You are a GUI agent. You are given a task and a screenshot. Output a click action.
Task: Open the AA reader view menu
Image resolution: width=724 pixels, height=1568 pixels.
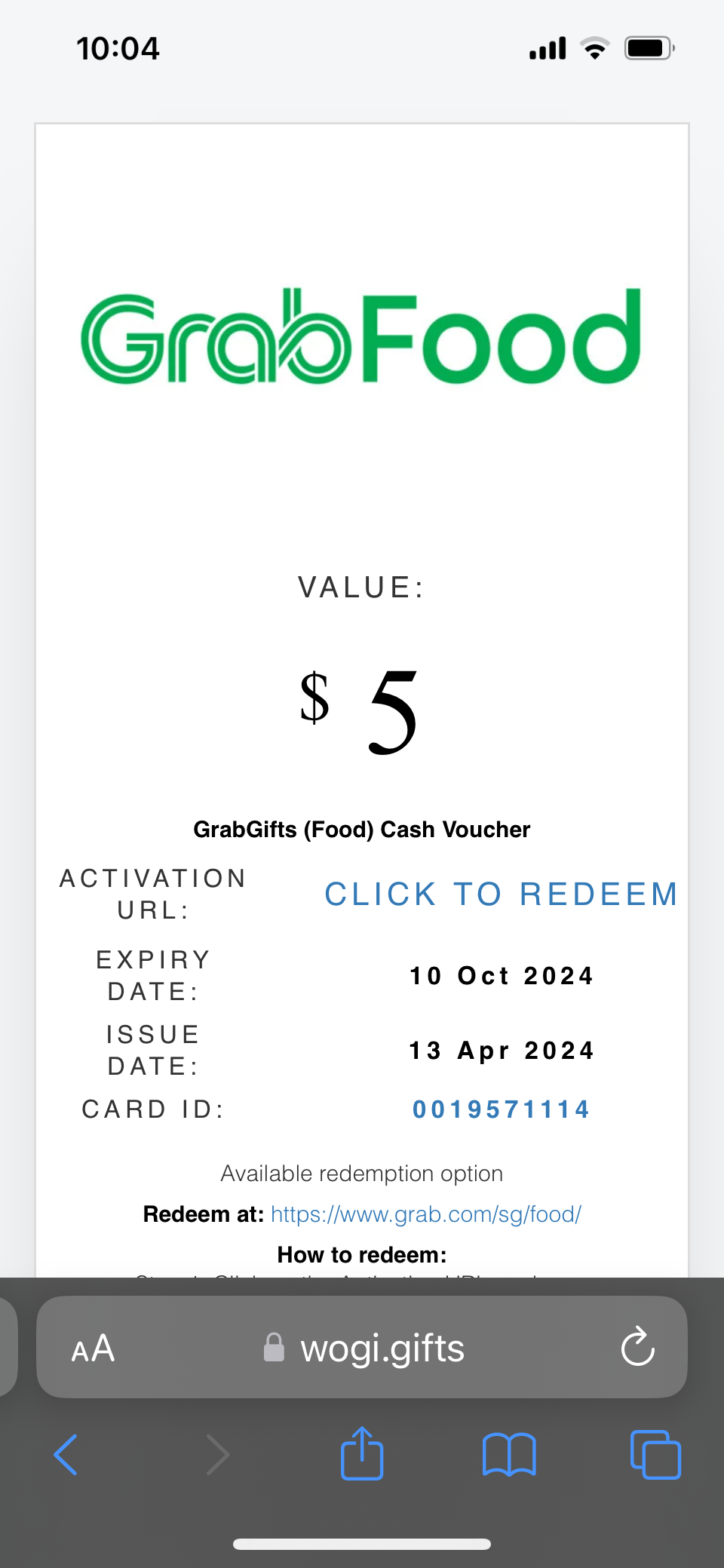[x=93, y=1348]
